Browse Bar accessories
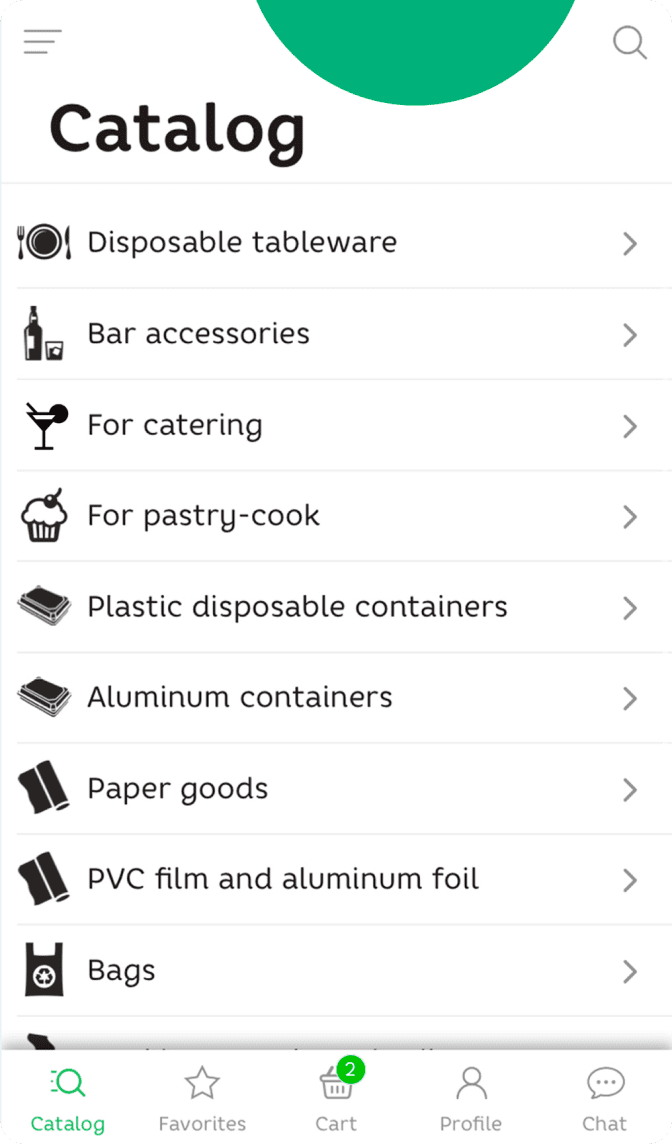The width and height of the screenshot is (672, 1144). [199, 334]
